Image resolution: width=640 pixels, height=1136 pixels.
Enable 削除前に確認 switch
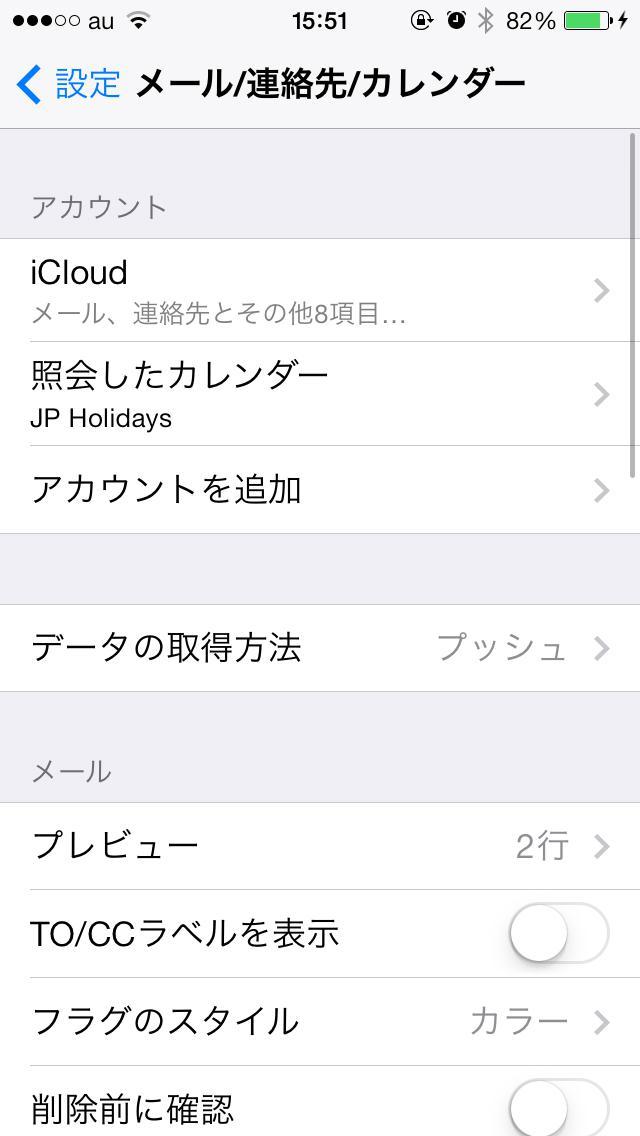point(558,1106)
